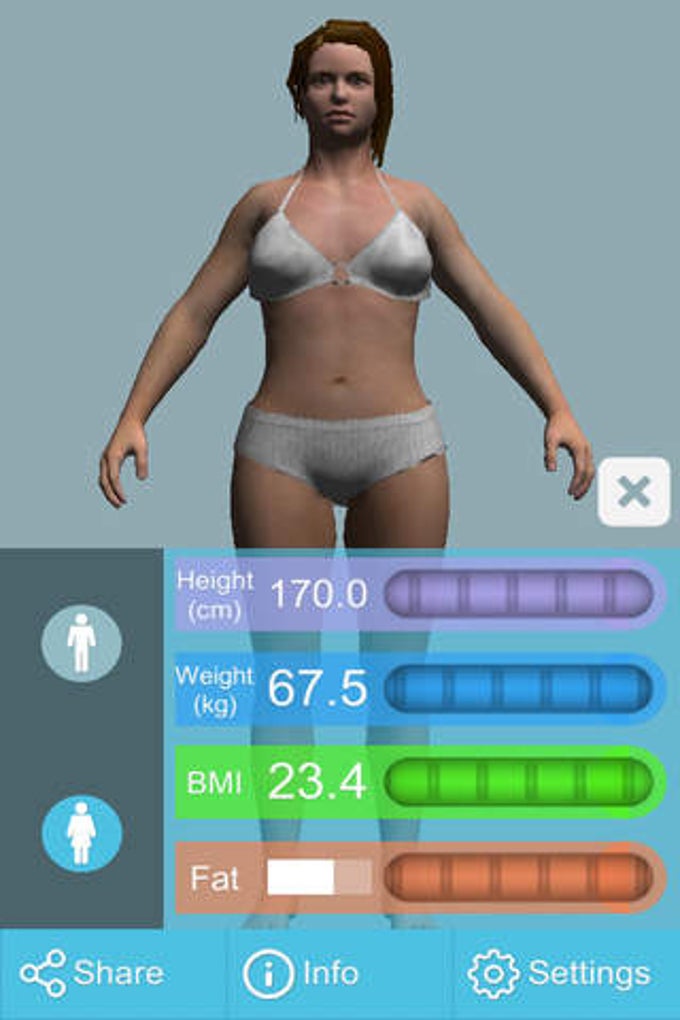Image resolution: width=680 pixels, height=1020 pixels.
Task: Tap the Fat slider wheel
Action: [519, 877]
